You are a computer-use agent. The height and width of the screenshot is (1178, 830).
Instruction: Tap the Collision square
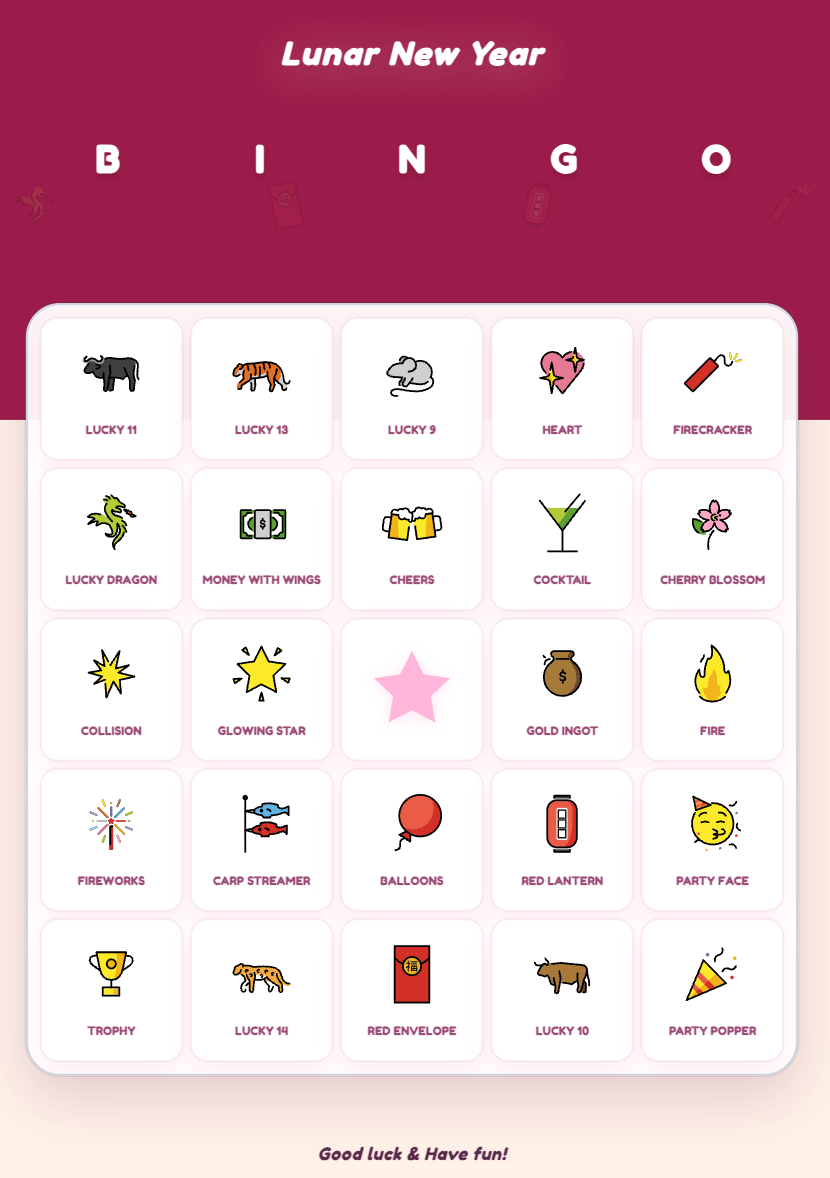(x=111, y=689)
